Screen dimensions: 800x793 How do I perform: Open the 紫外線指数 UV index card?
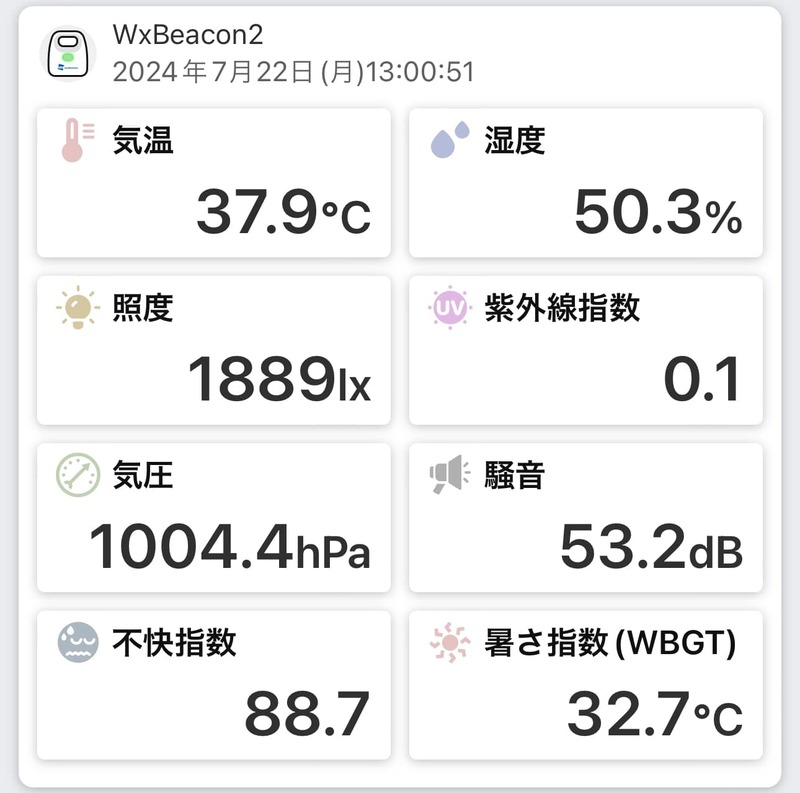586,350
